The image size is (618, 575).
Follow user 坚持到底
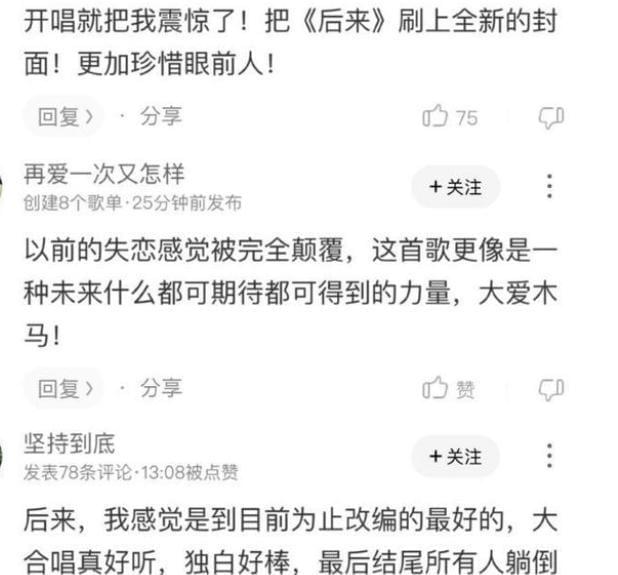click(455, 456)
